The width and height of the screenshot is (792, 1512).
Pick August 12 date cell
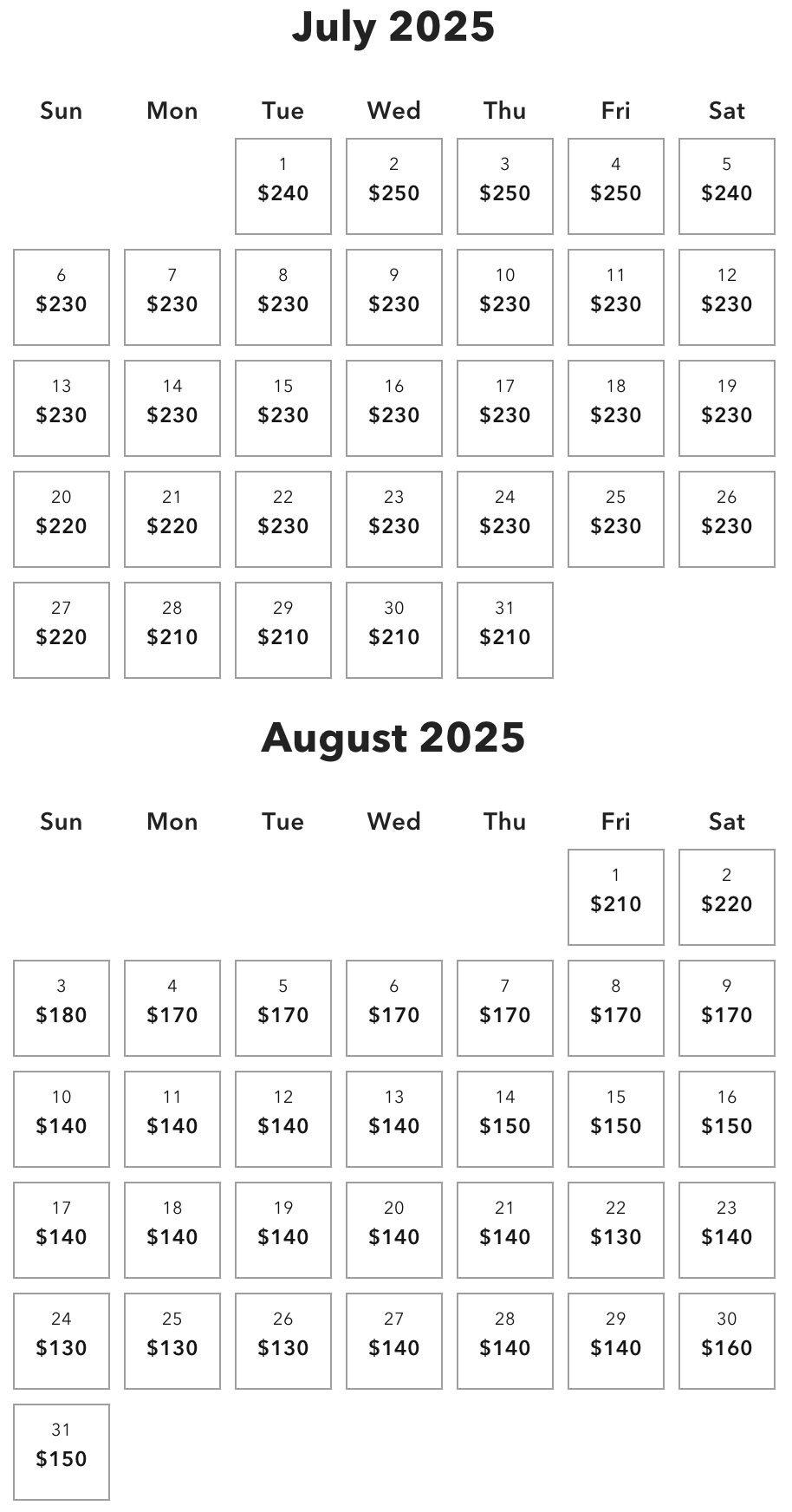[283, 1119]
